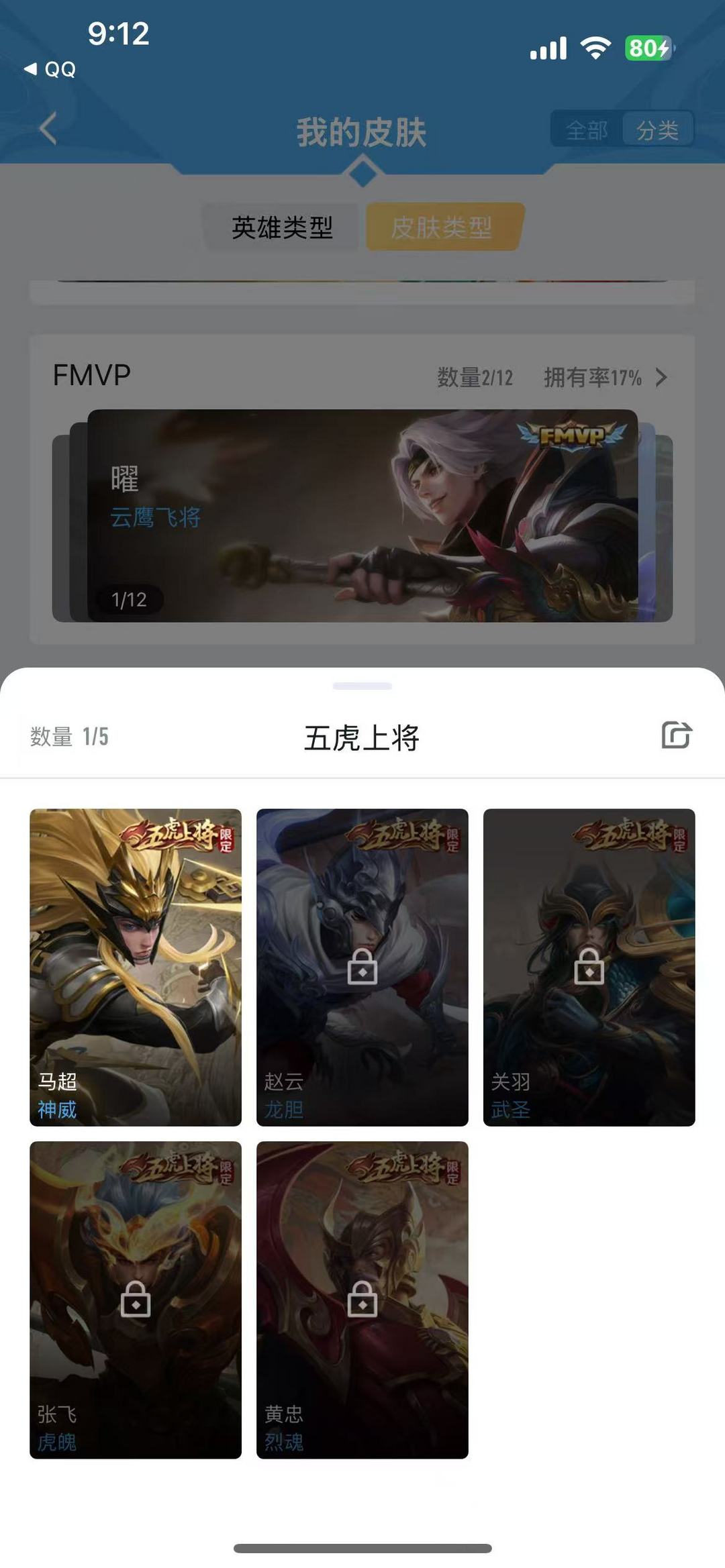Go back with the top-left arrow
The image size is (725, 1568).
(x=48, y=128)
